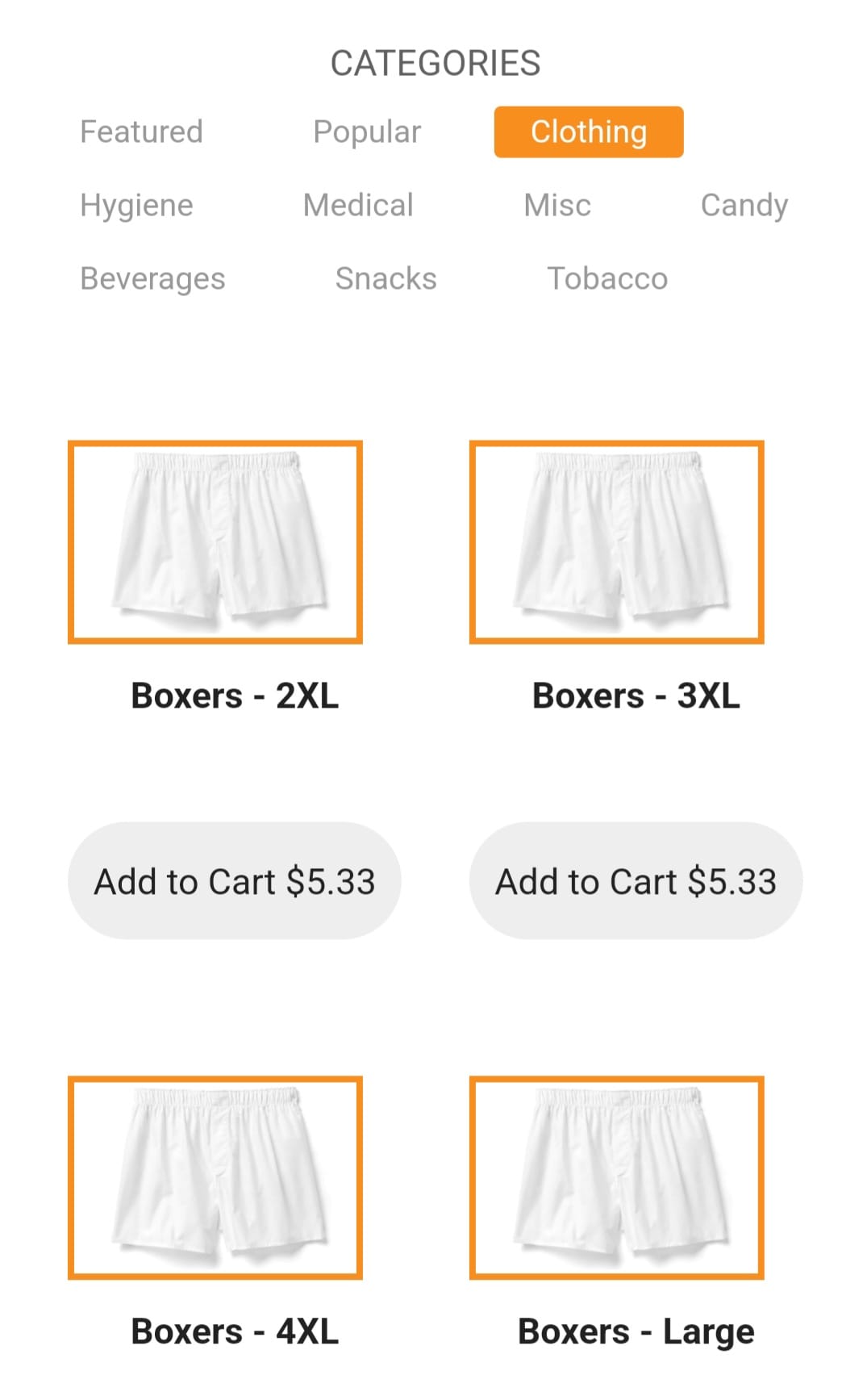Add Boxers - 2XL to cart

point(235,880)
